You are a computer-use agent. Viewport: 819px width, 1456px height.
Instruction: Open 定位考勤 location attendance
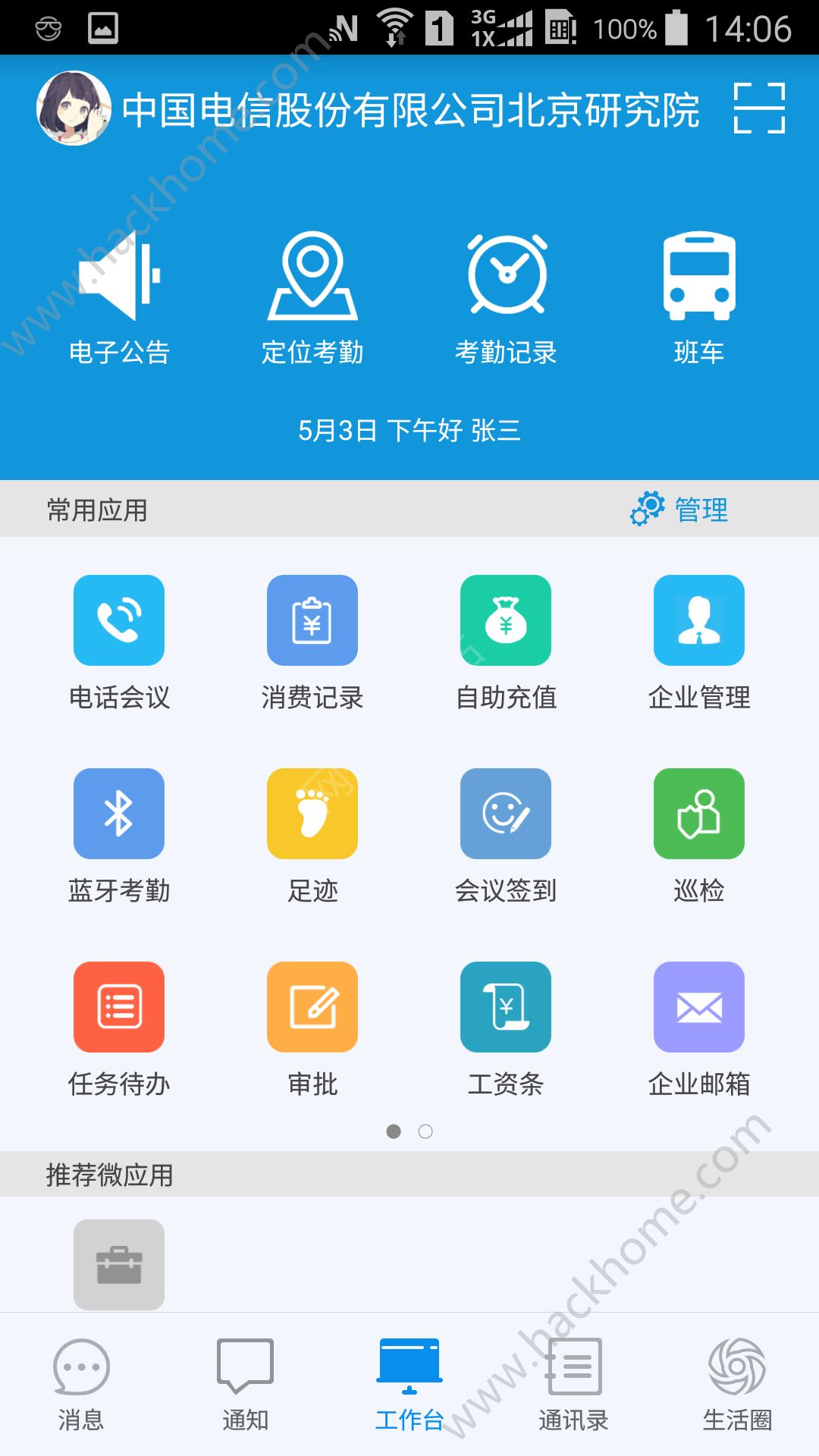click(x=312, y=297)
